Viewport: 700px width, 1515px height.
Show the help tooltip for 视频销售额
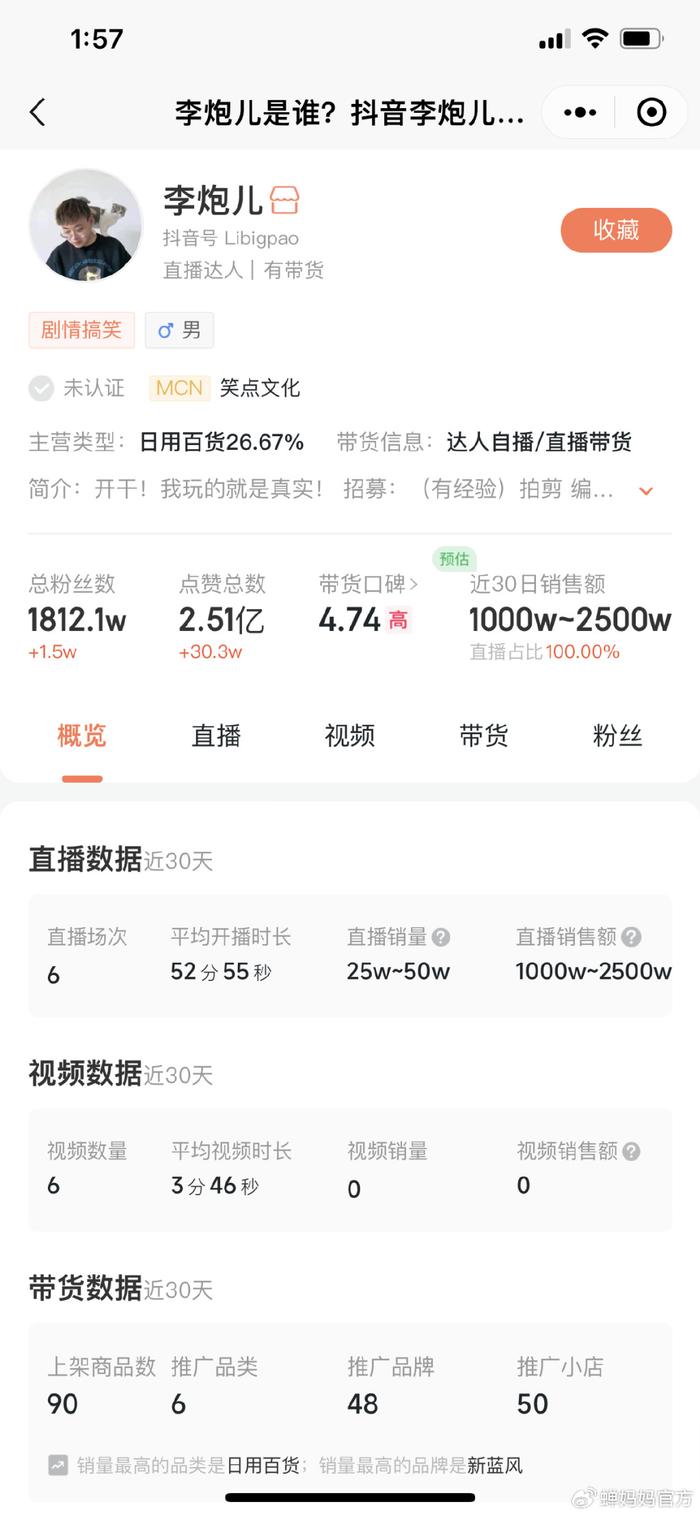coord(631,1151)
